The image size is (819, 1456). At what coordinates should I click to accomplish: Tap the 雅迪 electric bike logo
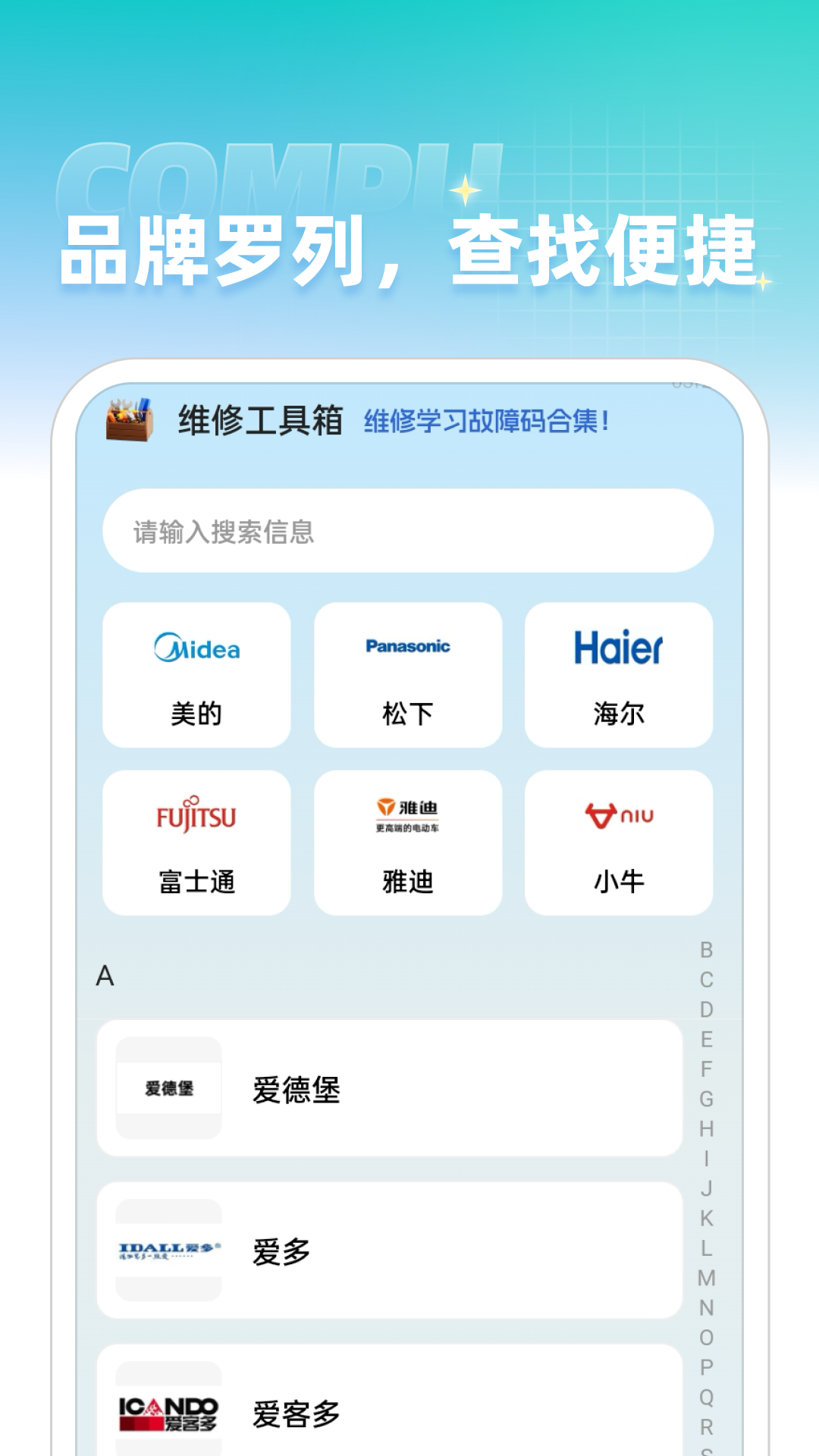tap(407, 815)
